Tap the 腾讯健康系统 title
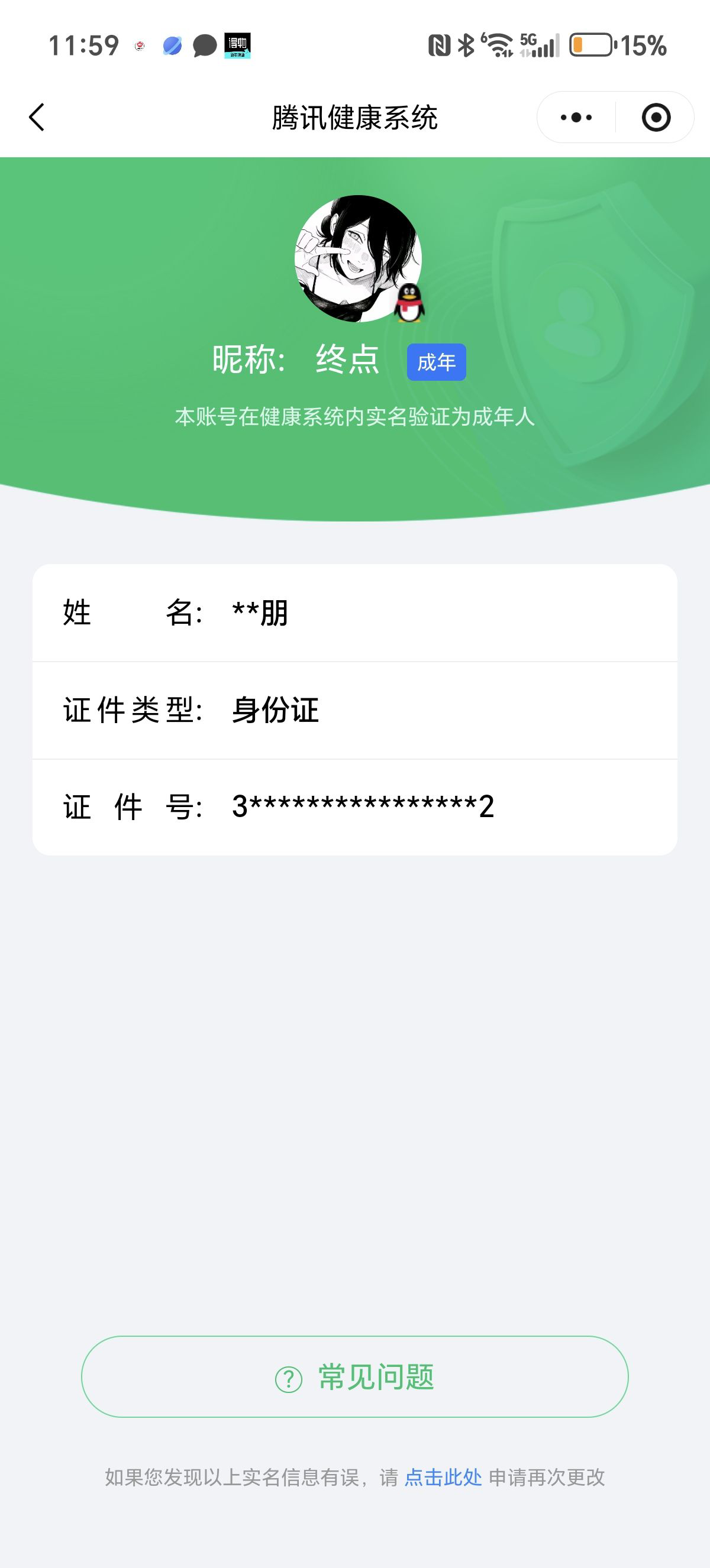Viewport: 710px width, 1568px height. click(355, 116)
